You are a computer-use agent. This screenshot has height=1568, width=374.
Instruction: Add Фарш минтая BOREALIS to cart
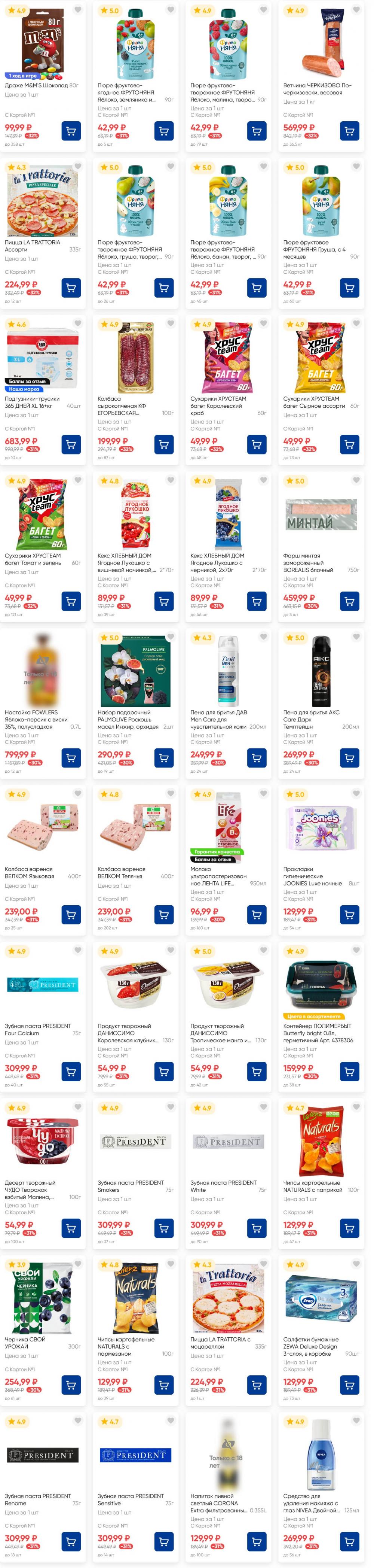(349, 601)
